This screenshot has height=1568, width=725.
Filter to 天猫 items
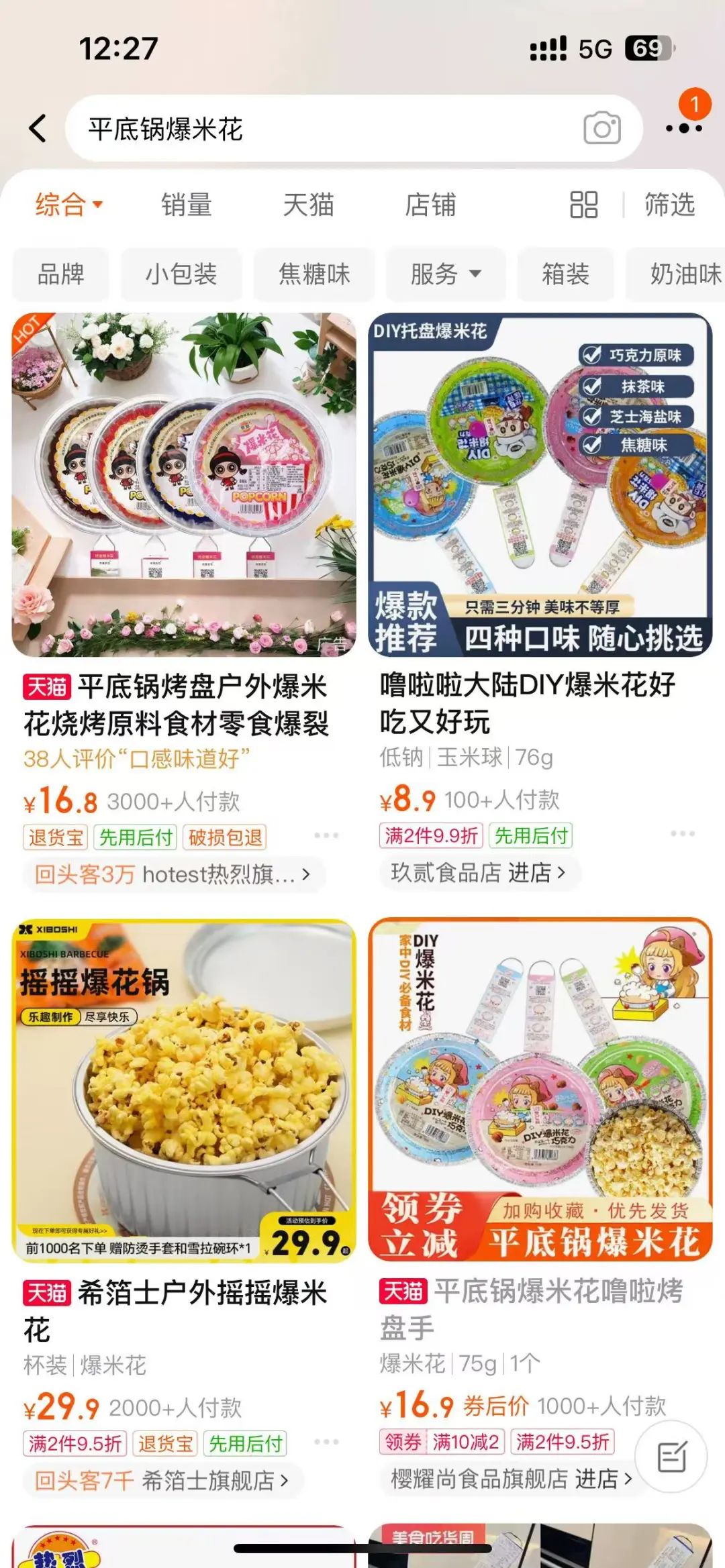pyautogui.click(x=308, y=205)
